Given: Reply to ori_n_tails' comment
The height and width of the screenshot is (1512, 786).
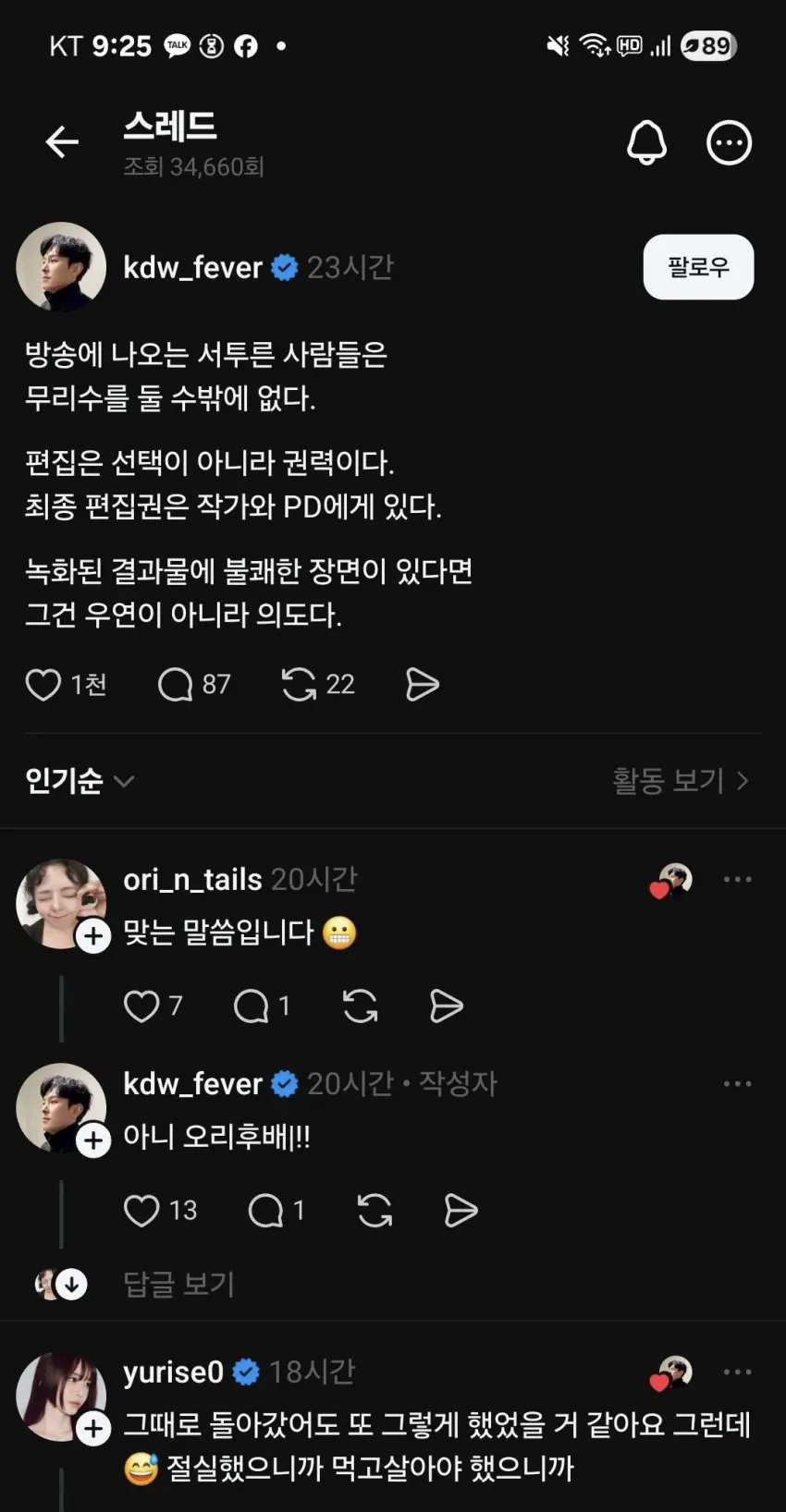Looking at the screenshot, I should click(x=251, y=1006).
